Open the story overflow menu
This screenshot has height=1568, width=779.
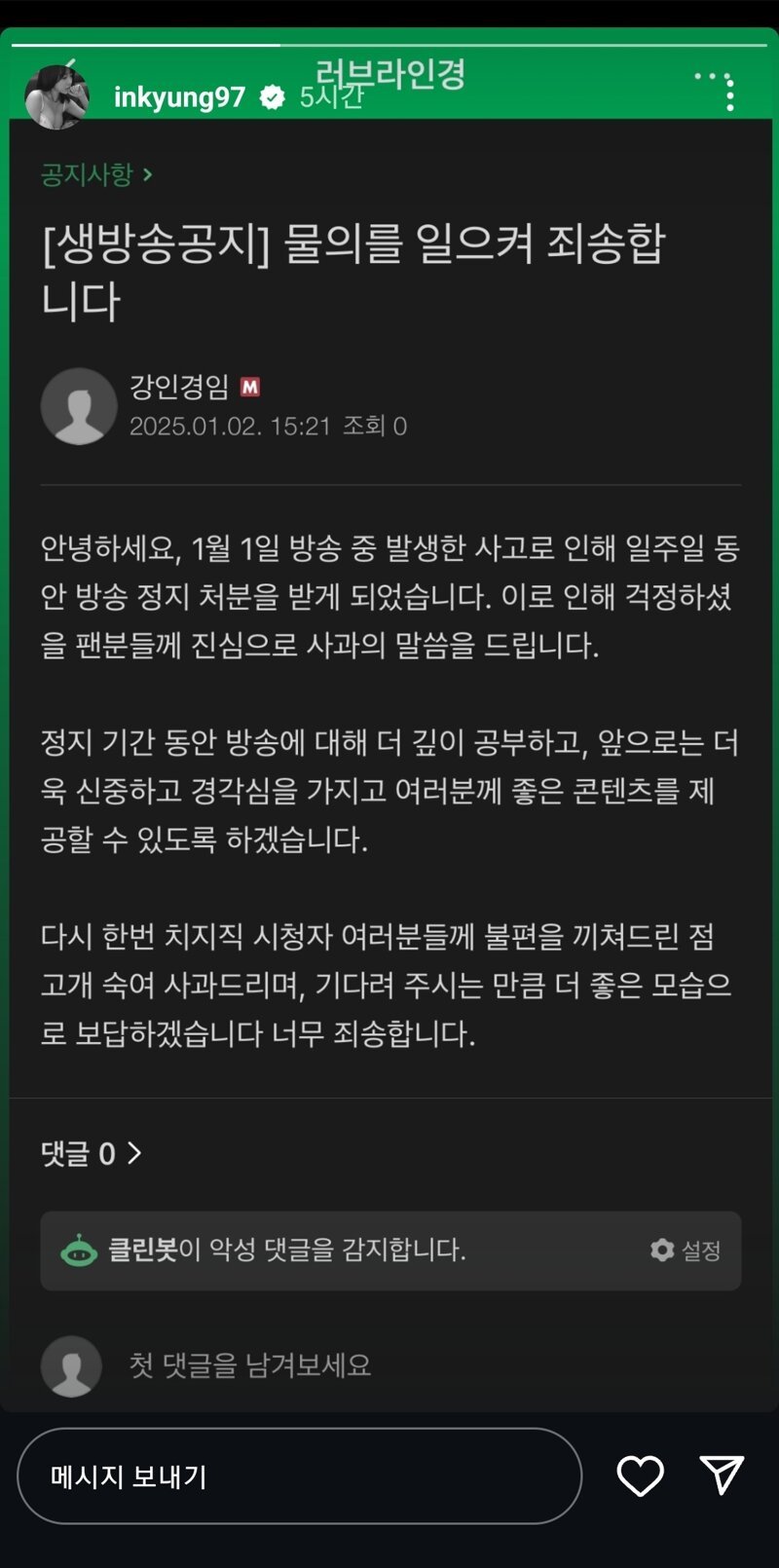coord(729,94)
